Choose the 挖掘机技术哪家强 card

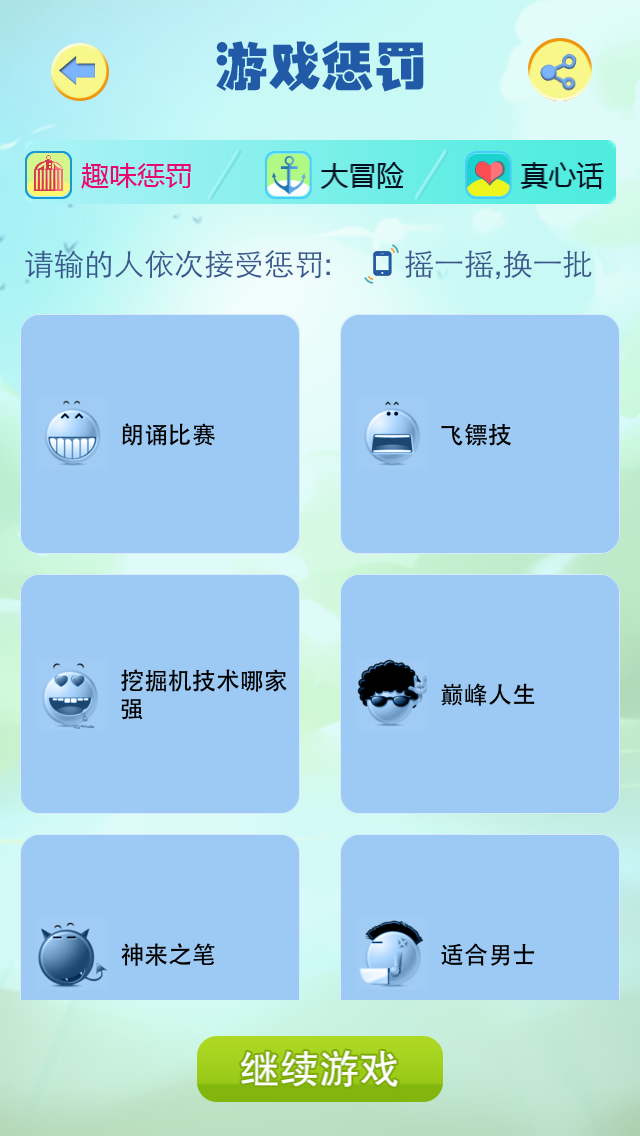pos(160,694)
